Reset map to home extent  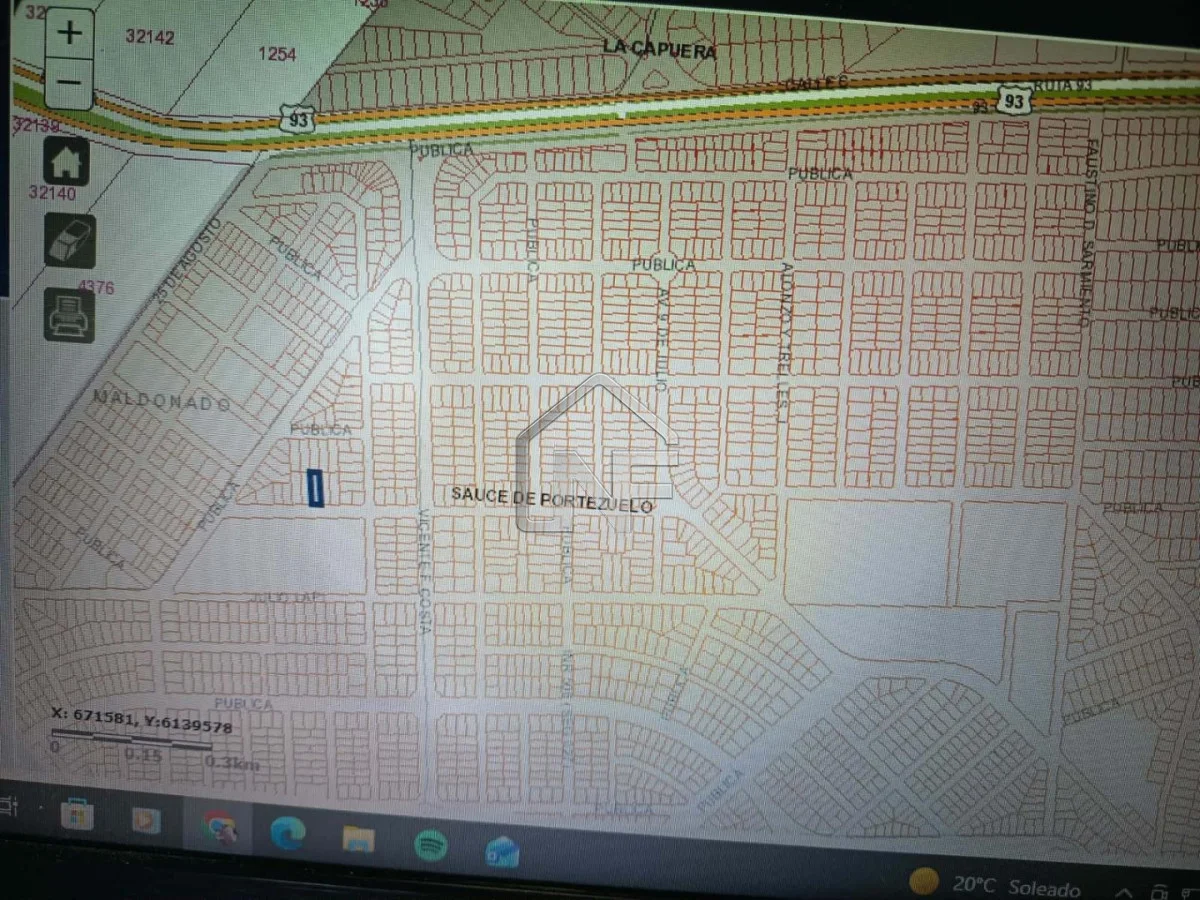pos(68,162)
